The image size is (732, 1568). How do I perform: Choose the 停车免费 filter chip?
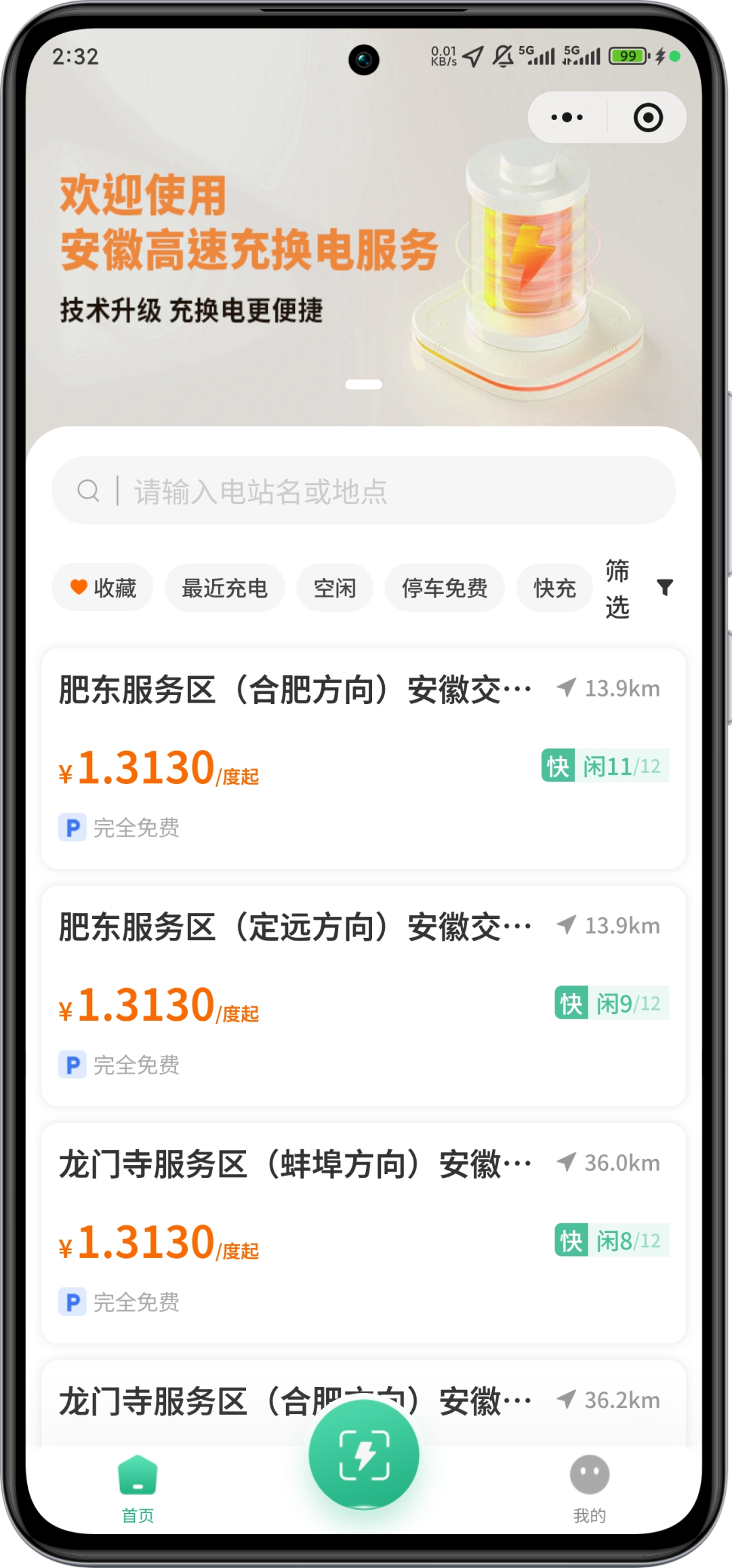pyautogui.click(x=445, y=587)
